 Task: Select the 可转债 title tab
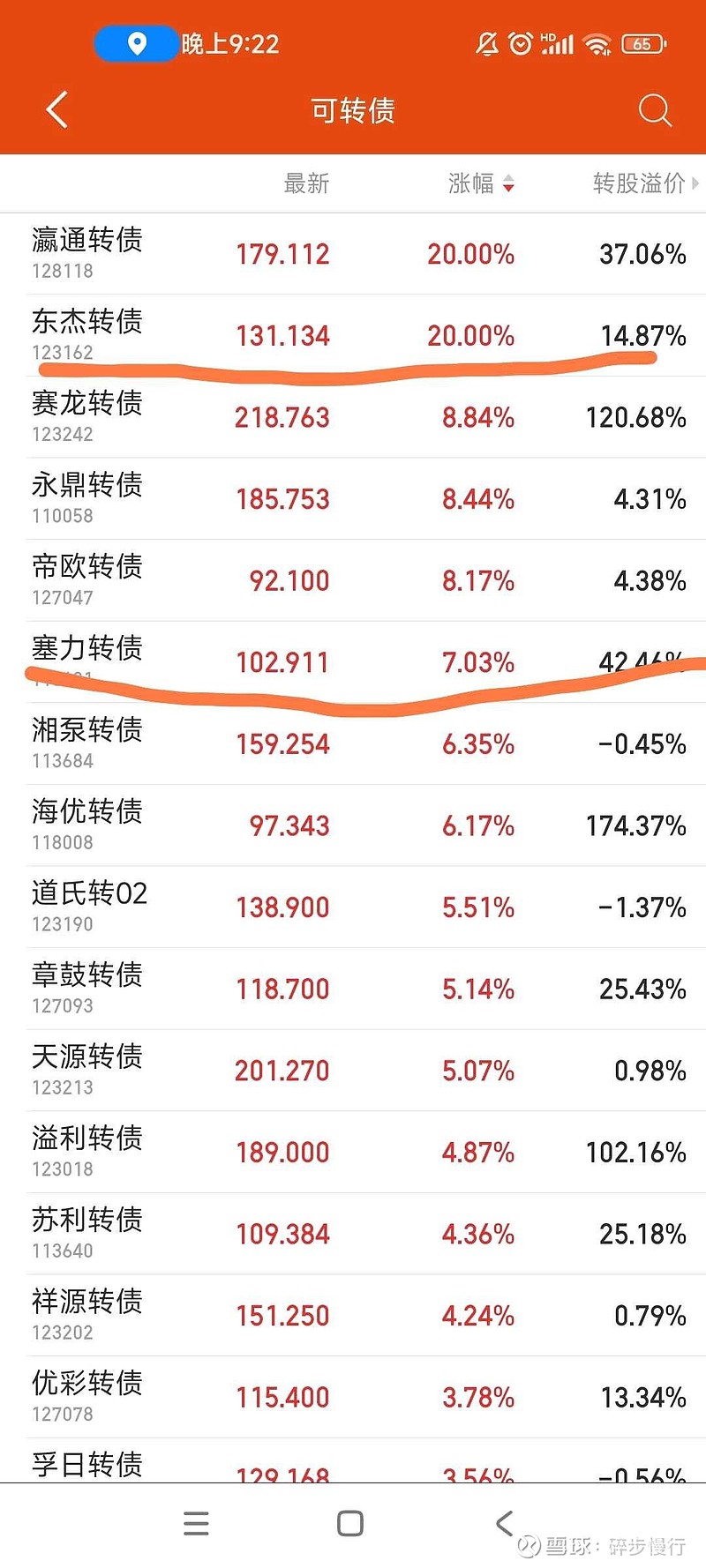coord(352,110)
